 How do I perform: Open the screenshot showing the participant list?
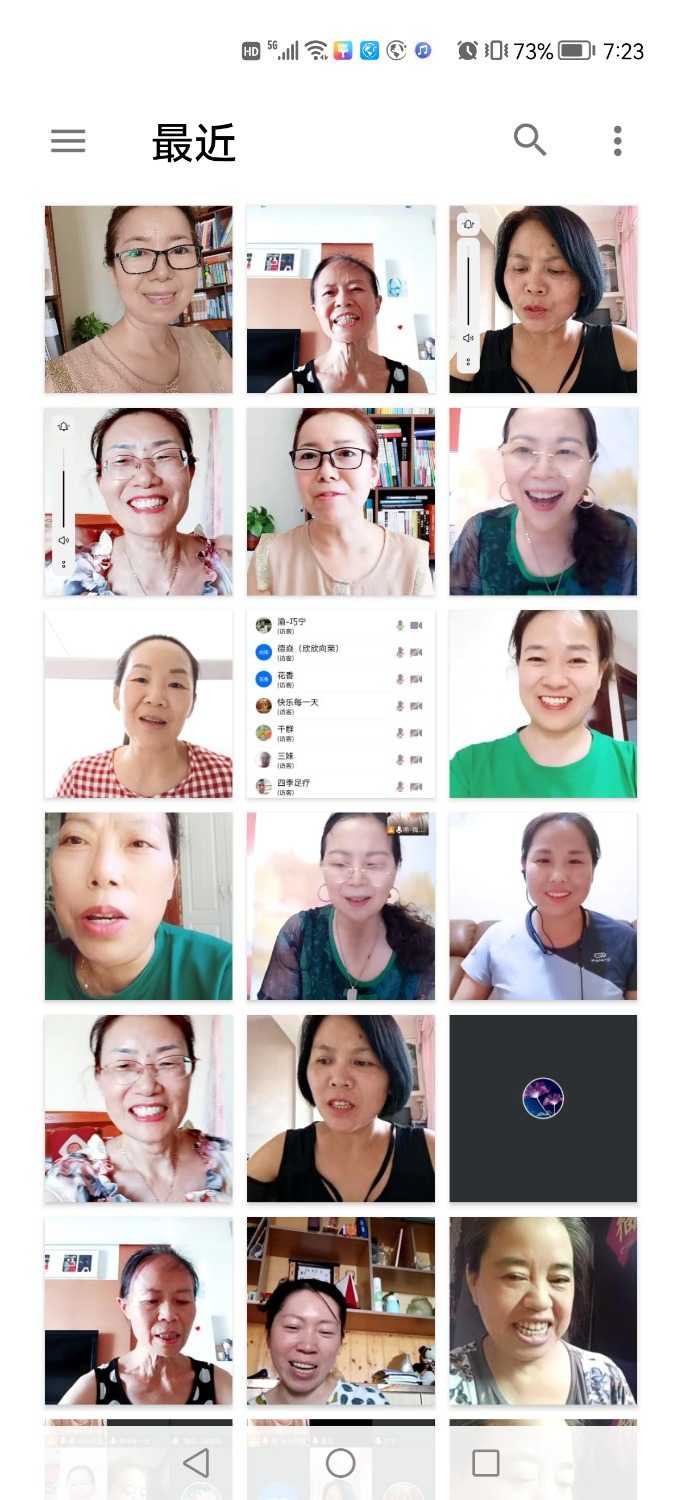(x=340, y=704)
